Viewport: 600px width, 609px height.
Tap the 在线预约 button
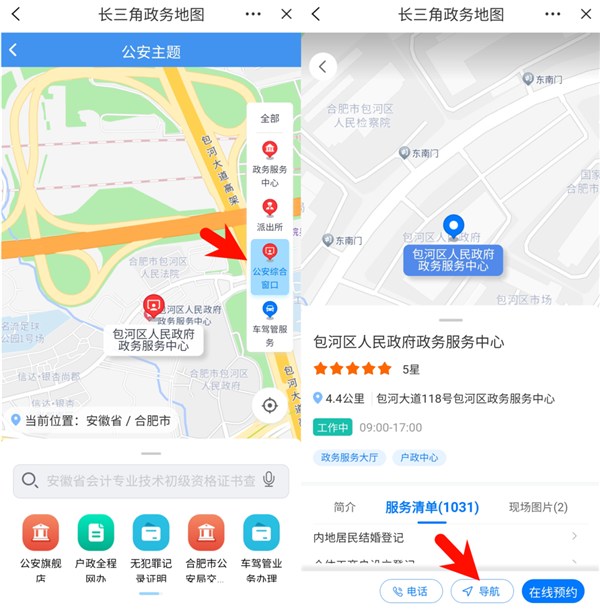point(553,591)
